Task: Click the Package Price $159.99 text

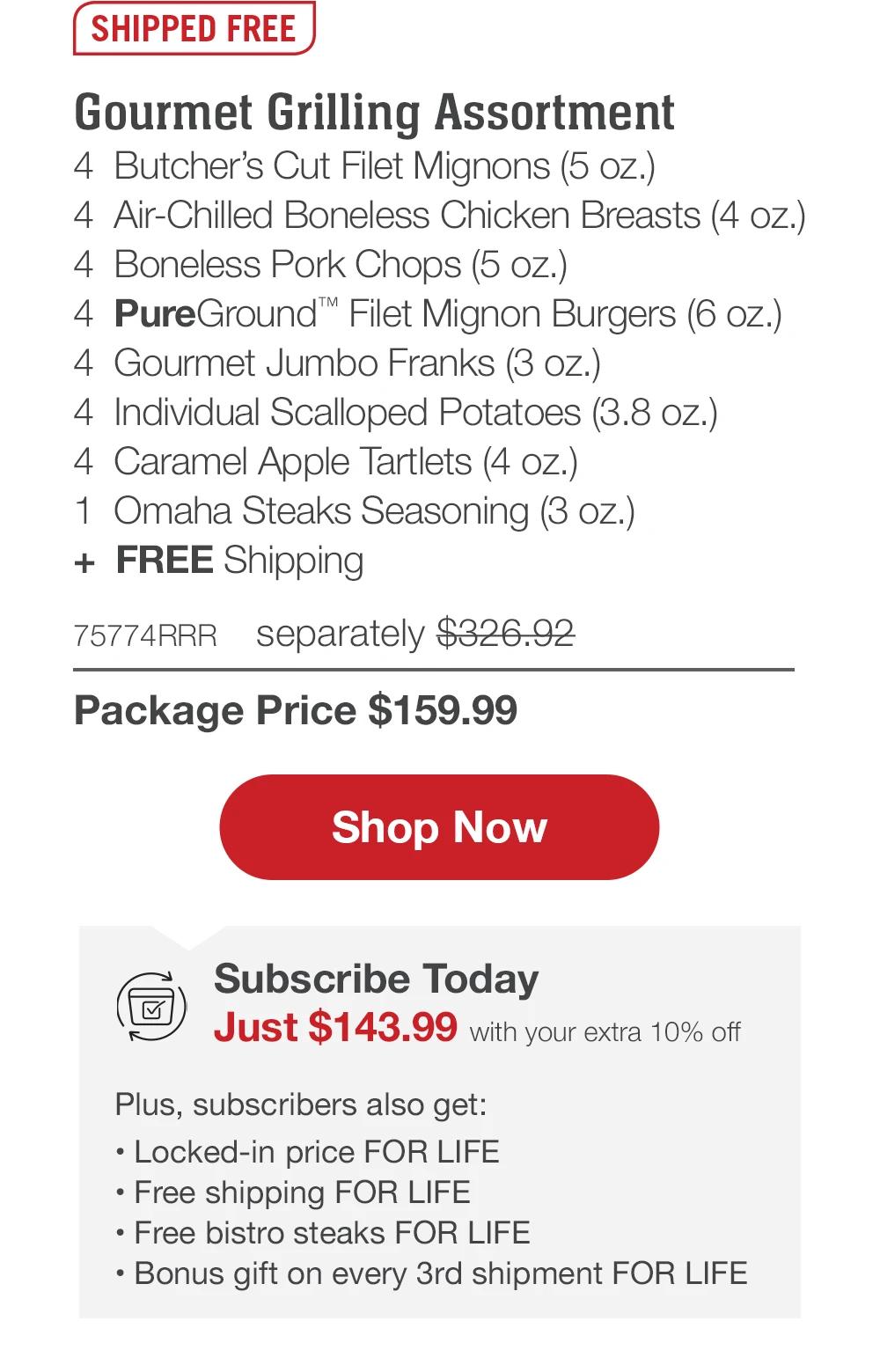Action: pyautogui.click(x=297, y=710)
